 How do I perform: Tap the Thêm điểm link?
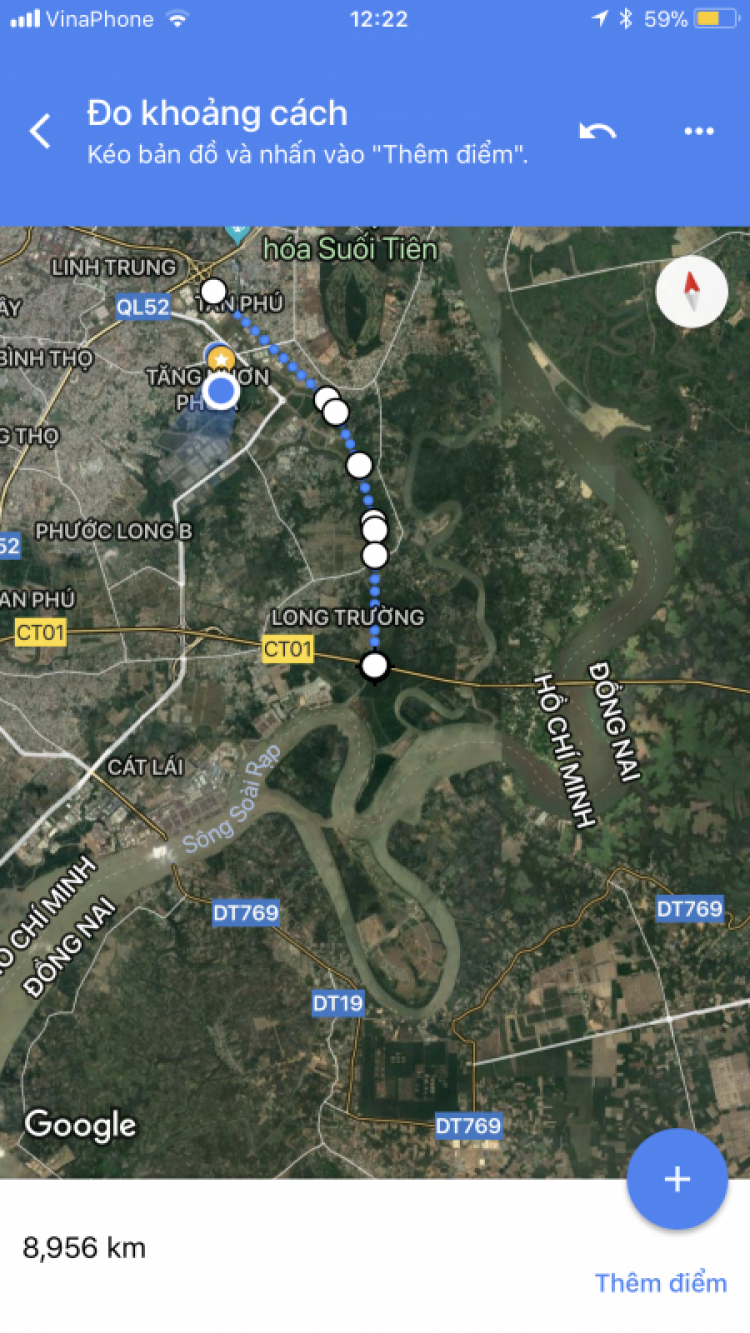(660, 1283)
